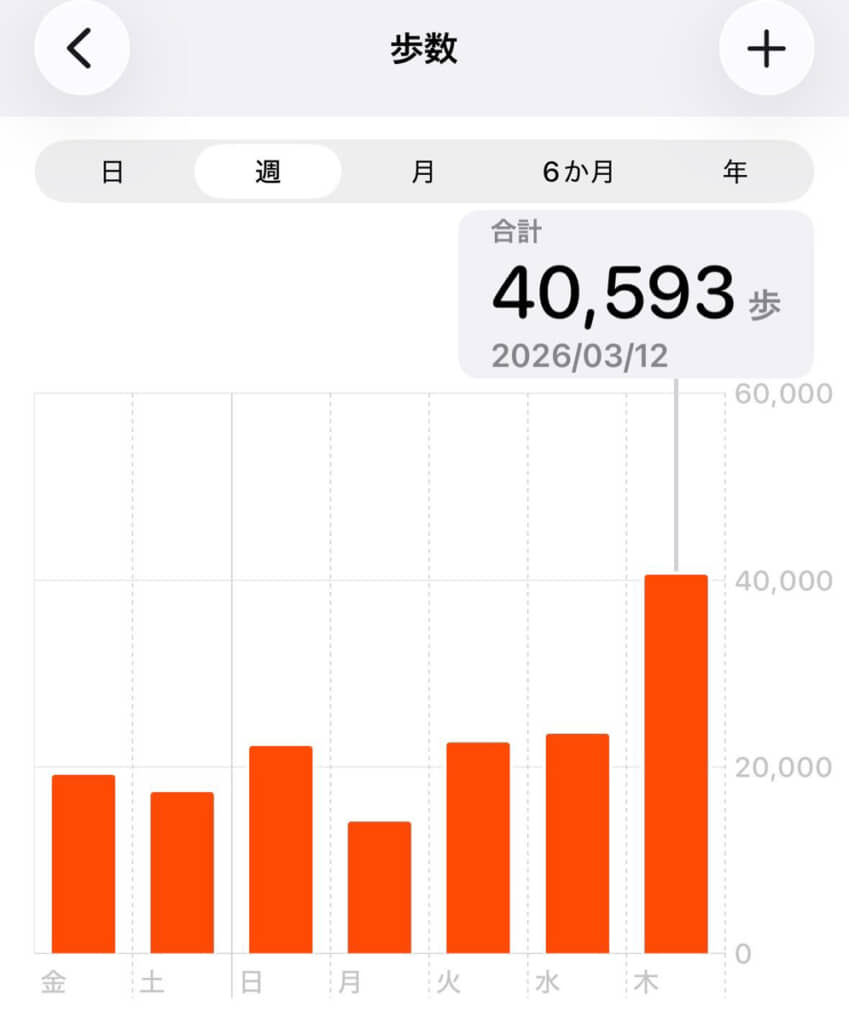849x1024 pixels.
Task: Select Sunday's (日) bar on the chart
Action: 280,850
